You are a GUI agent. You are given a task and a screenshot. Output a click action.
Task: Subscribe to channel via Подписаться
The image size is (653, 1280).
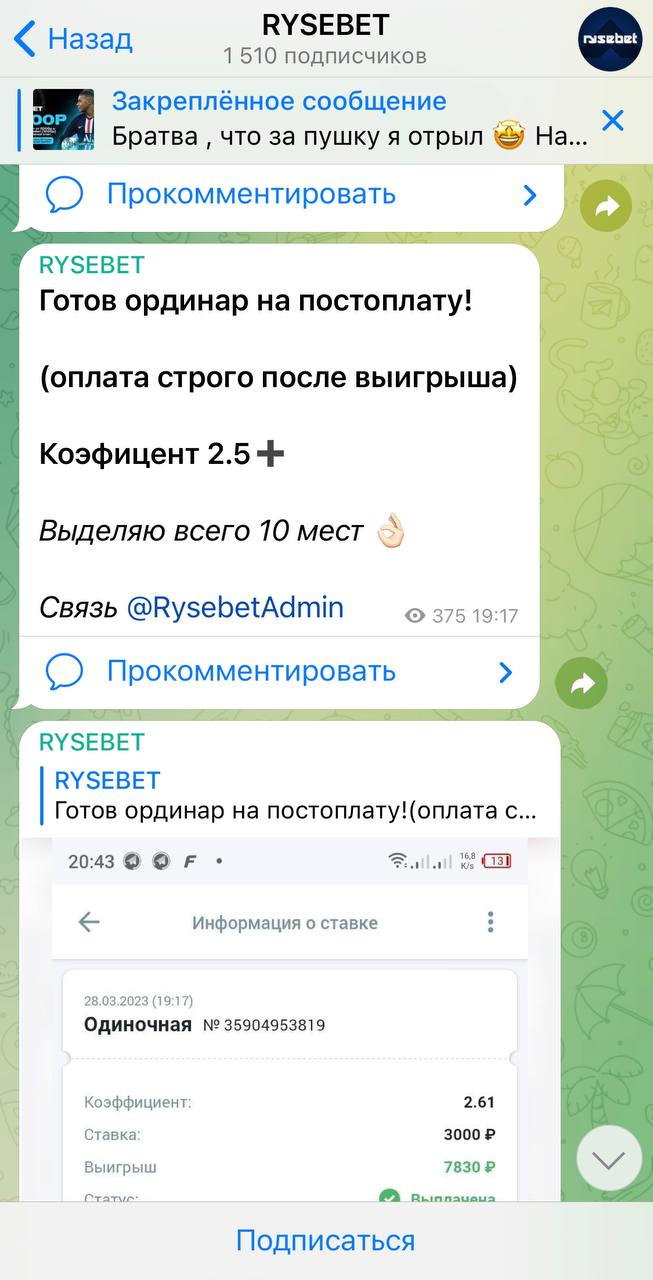[326, 1241]
